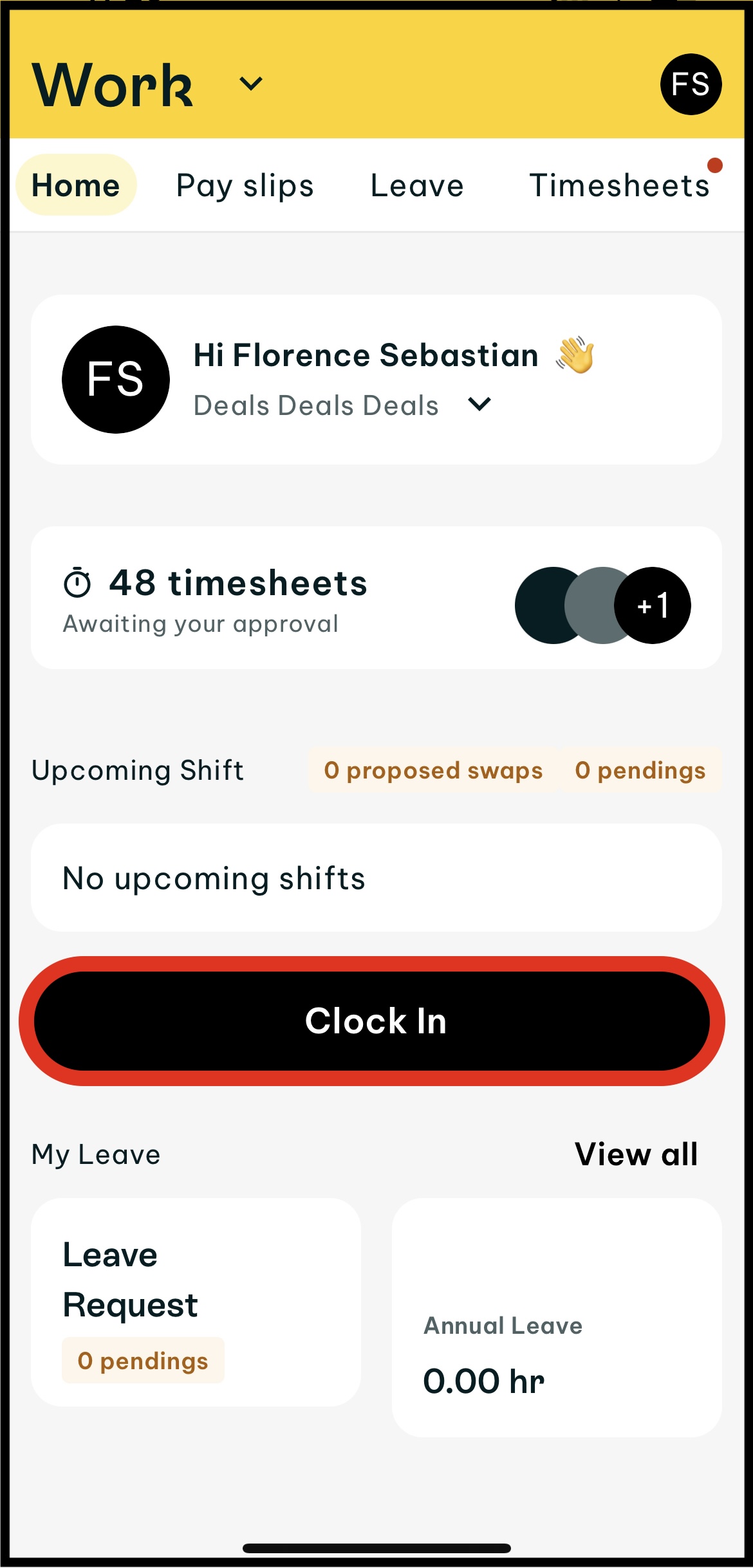
Task: Expand the Deals Deals Deals organisation selector
Action: (x=479, y=405)
